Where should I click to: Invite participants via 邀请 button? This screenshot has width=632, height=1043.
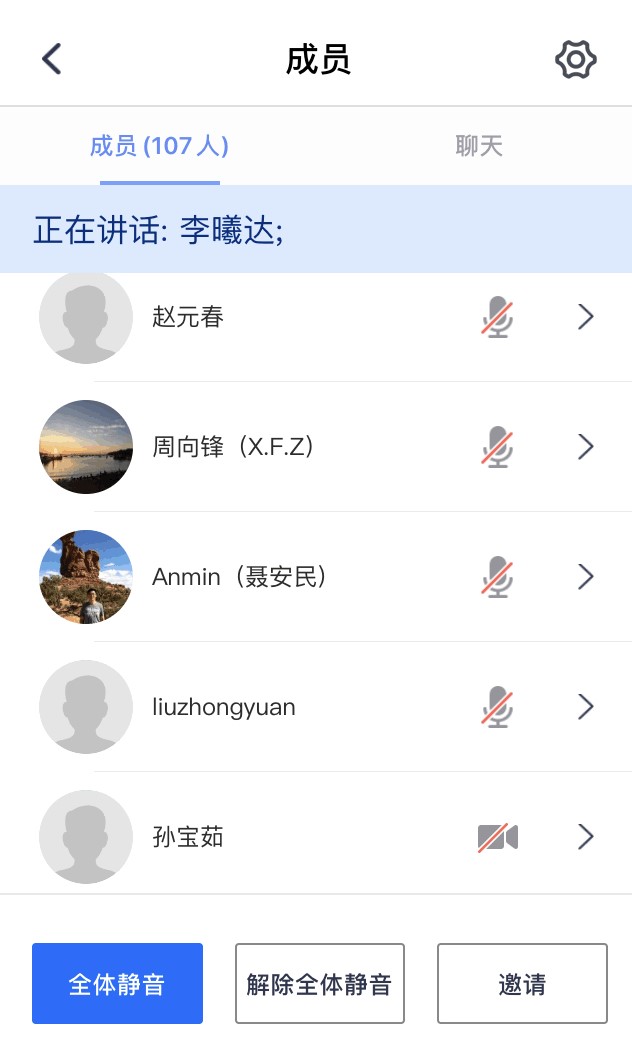[x=522, y=983]
